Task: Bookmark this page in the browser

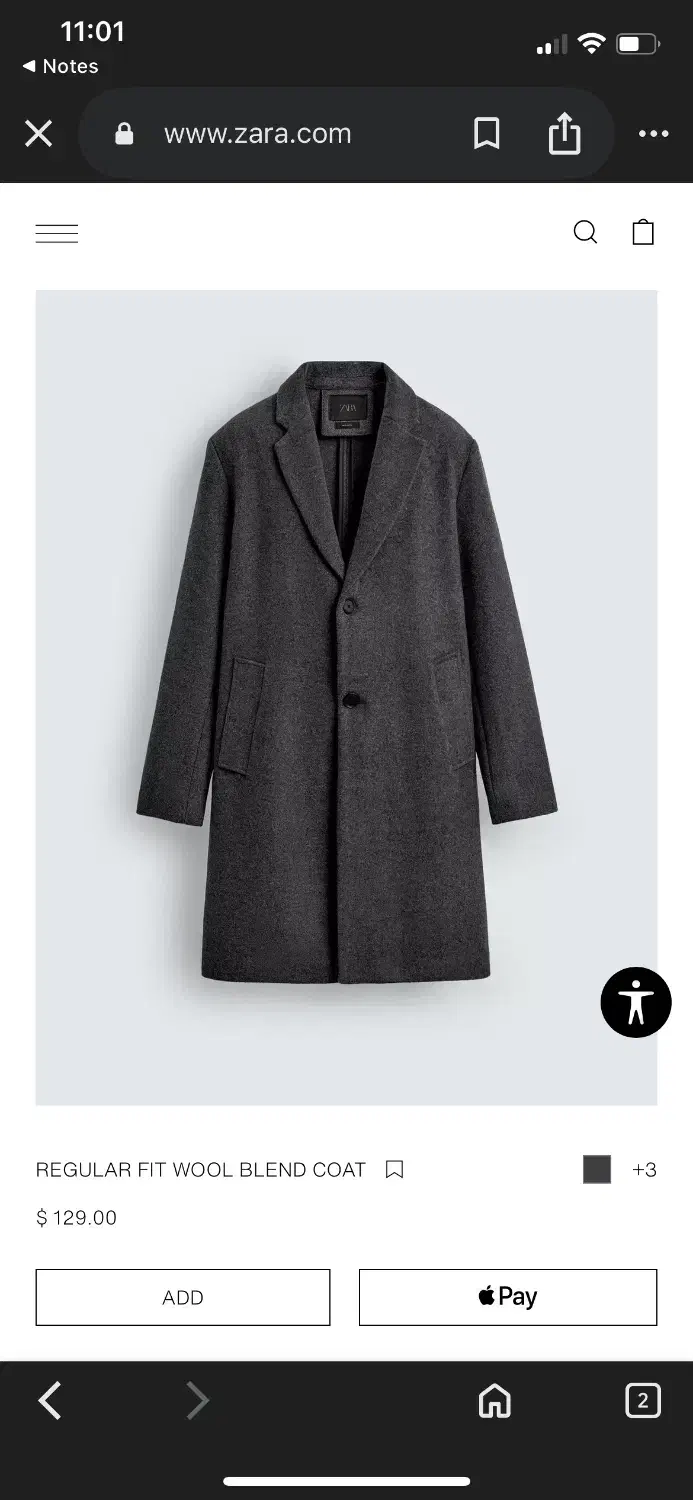Action: click(x=486, y=134)
